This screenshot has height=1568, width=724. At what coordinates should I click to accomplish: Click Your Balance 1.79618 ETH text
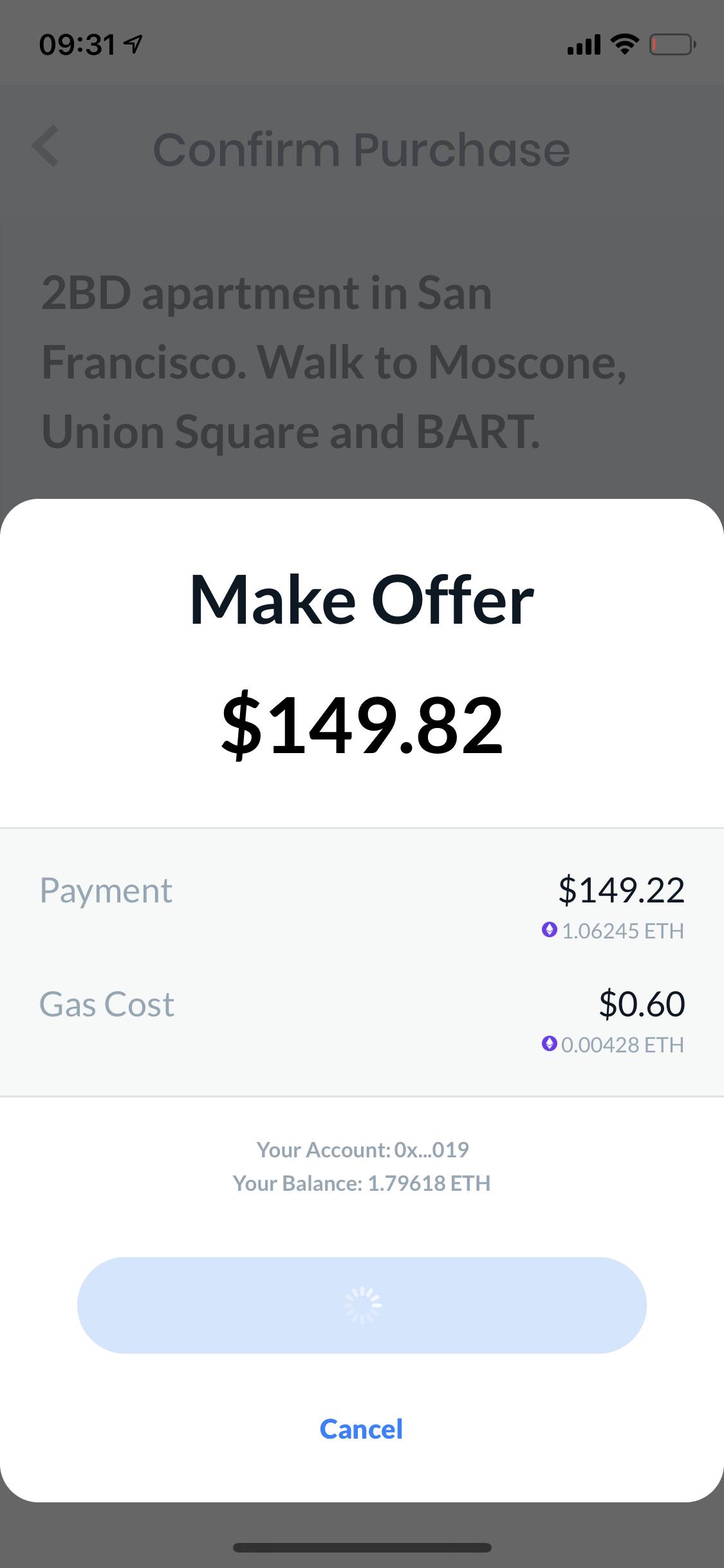(362, 1183)
